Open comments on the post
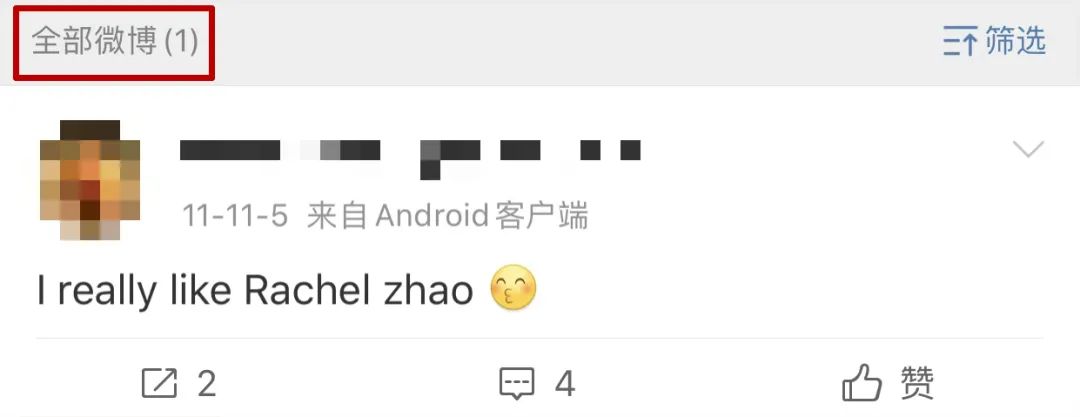1080x417 pixels. pos(537,383)
